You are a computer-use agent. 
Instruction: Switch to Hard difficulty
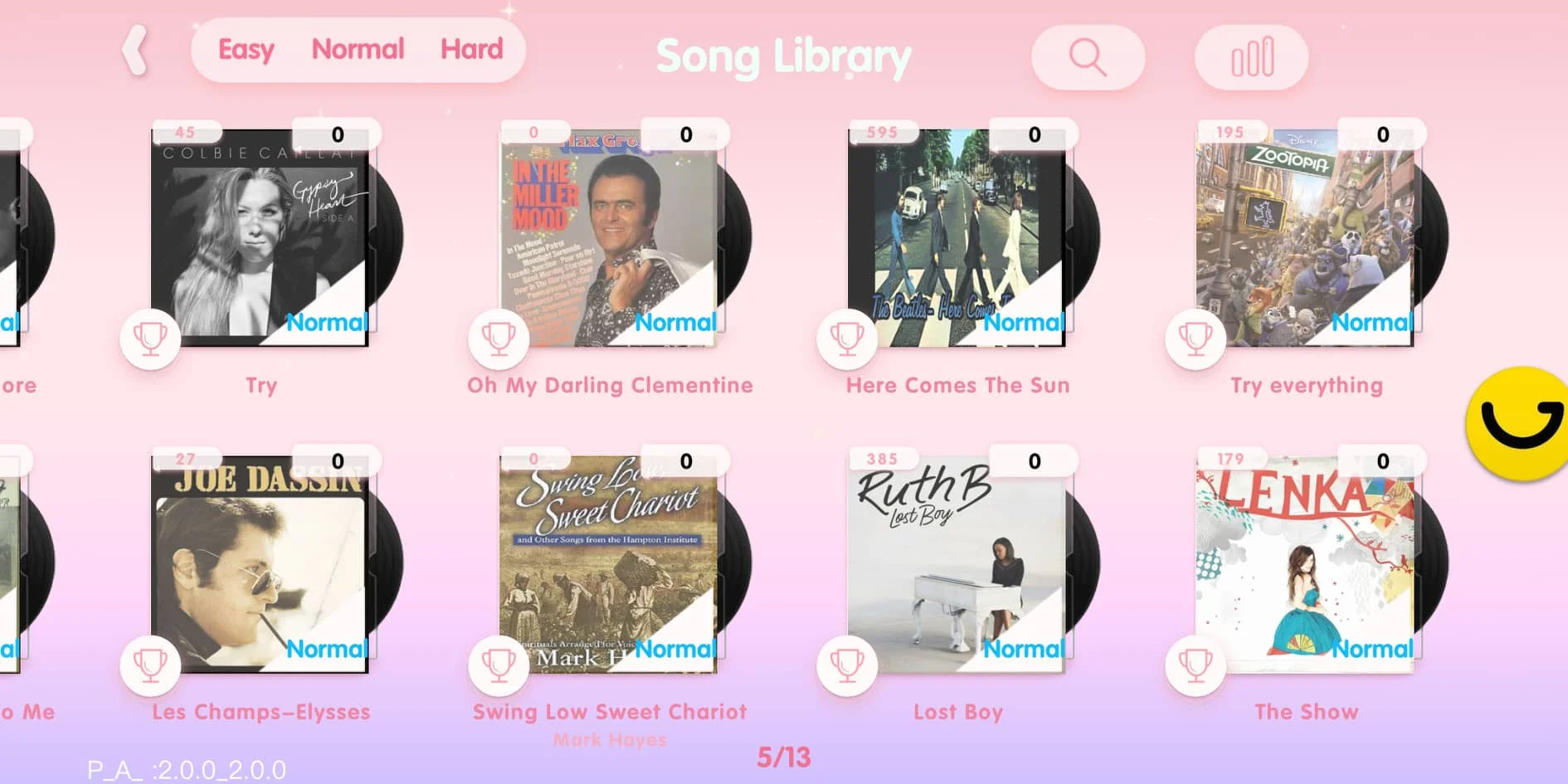pos(471,50)
